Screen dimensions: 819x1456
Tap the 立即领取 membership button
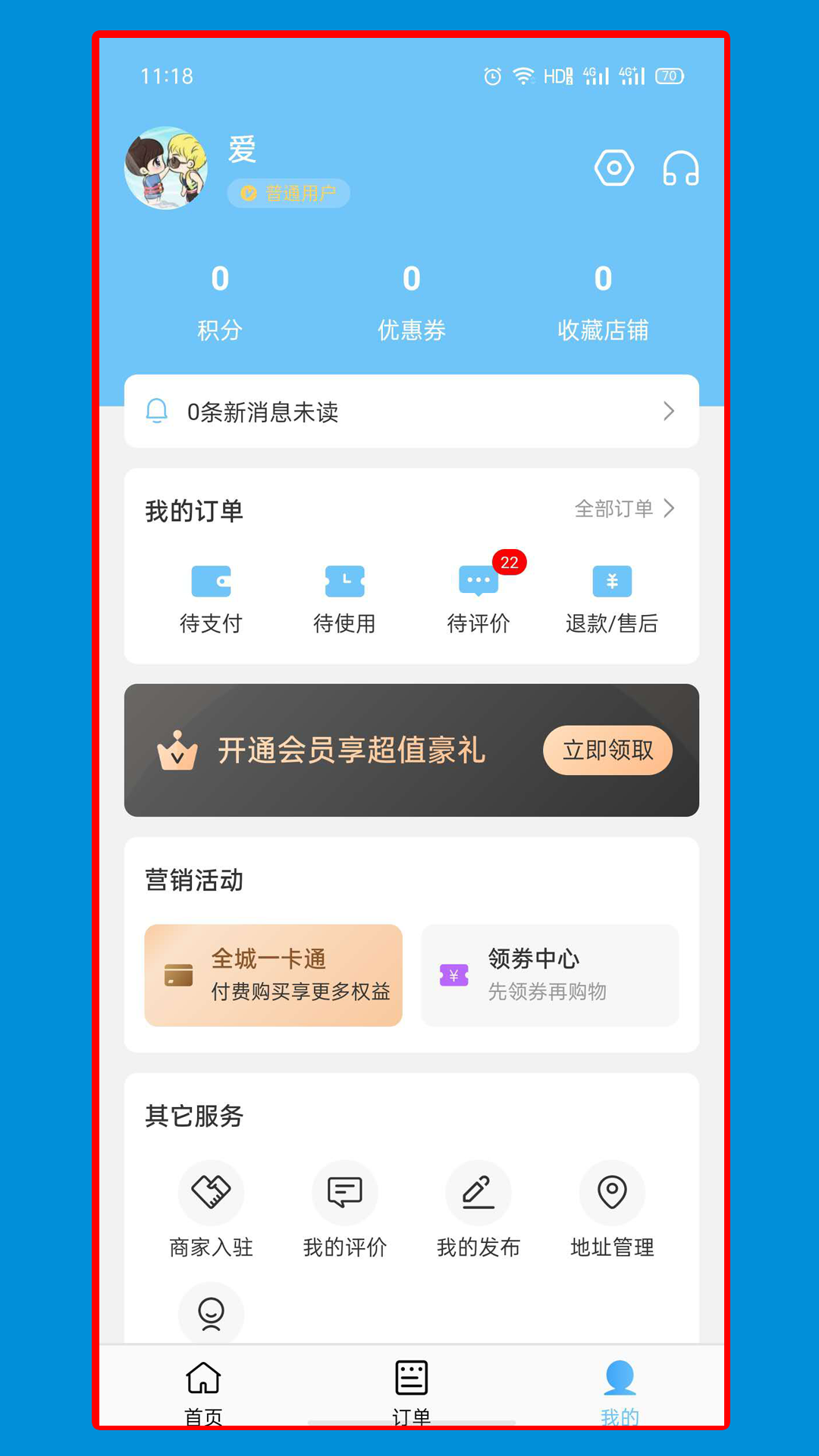pyautogui.click(x=607, y=750)
